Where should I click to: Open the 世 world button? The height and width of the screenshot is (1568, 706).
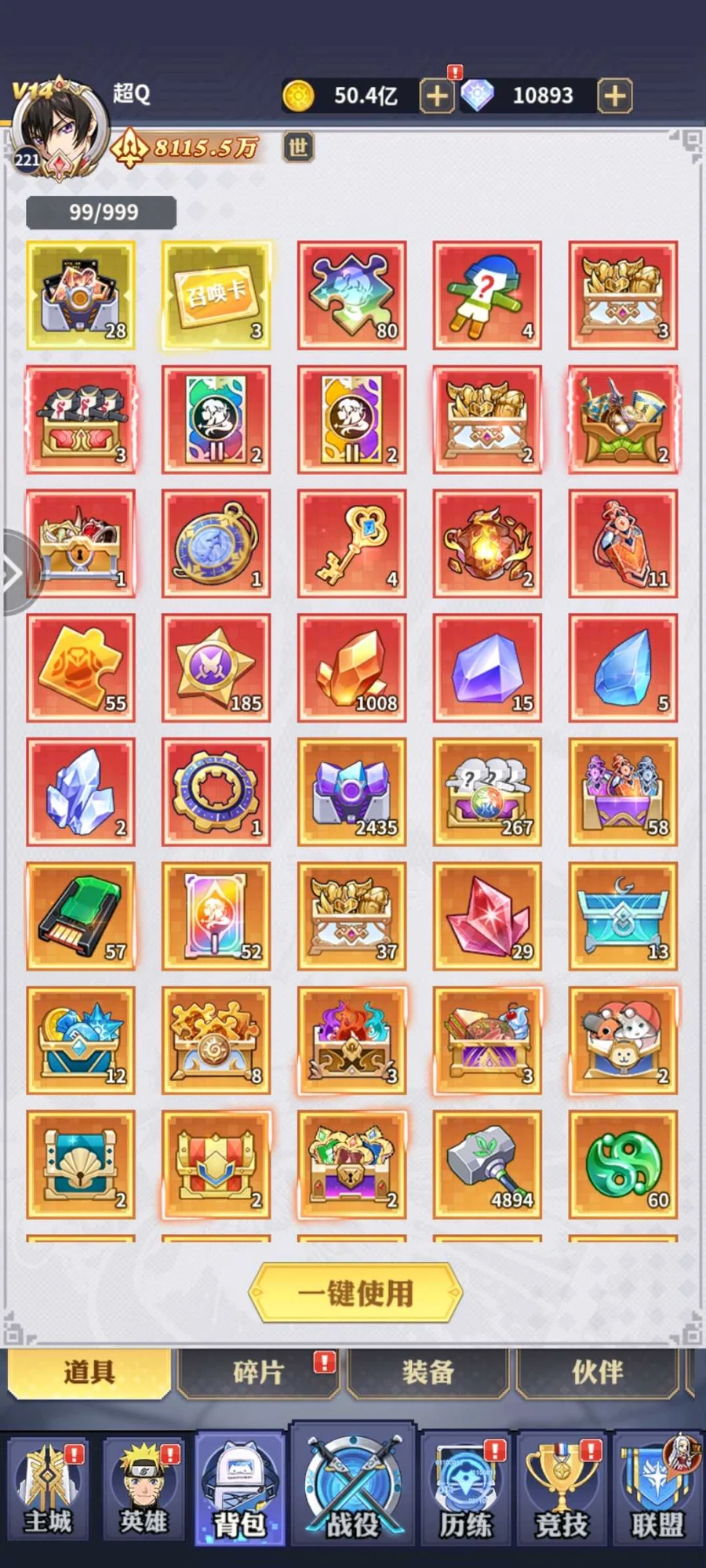pos(298,147)
